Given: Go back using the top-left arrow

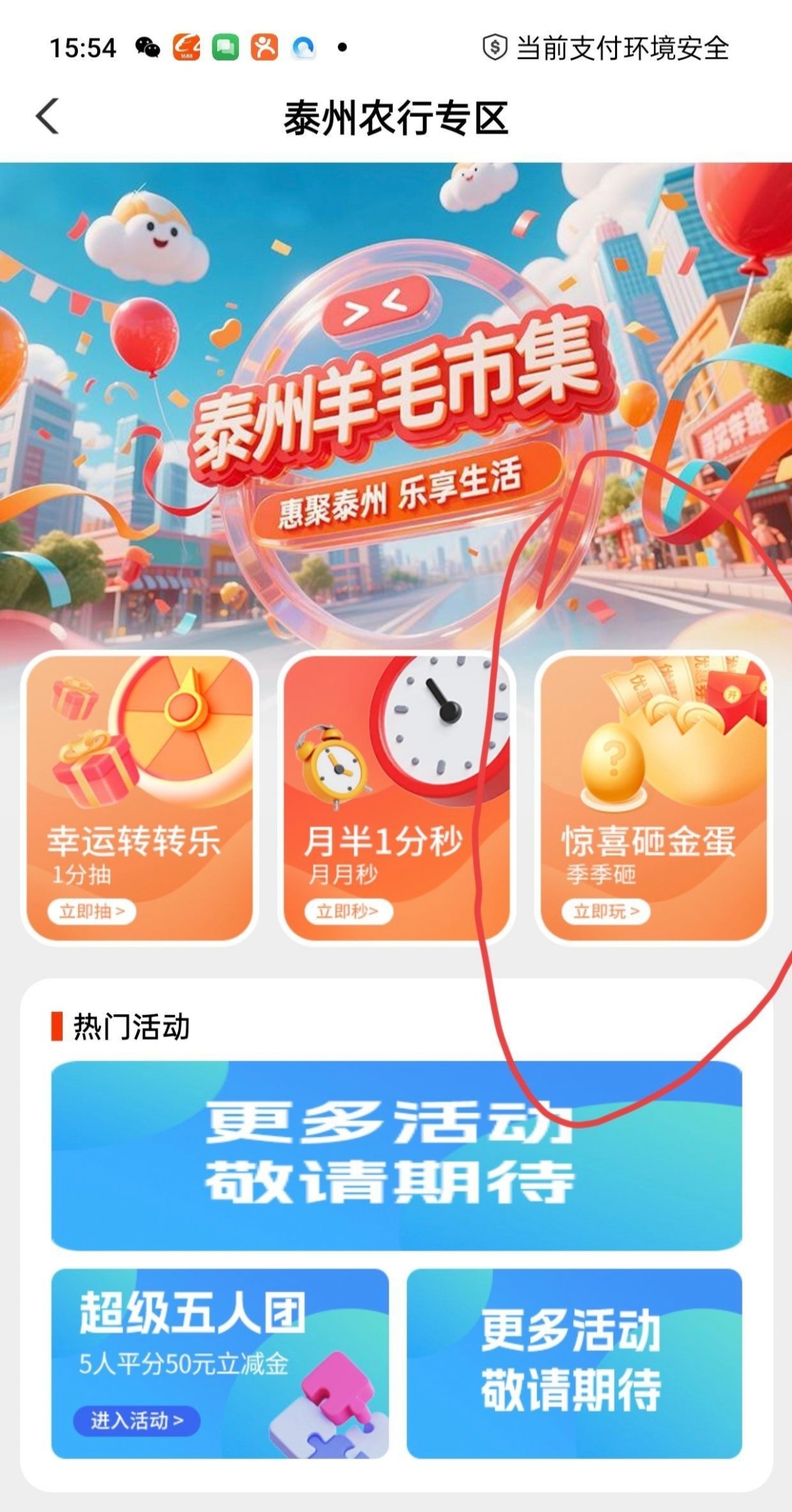Looking at the screenshot, I should (48, 117).
